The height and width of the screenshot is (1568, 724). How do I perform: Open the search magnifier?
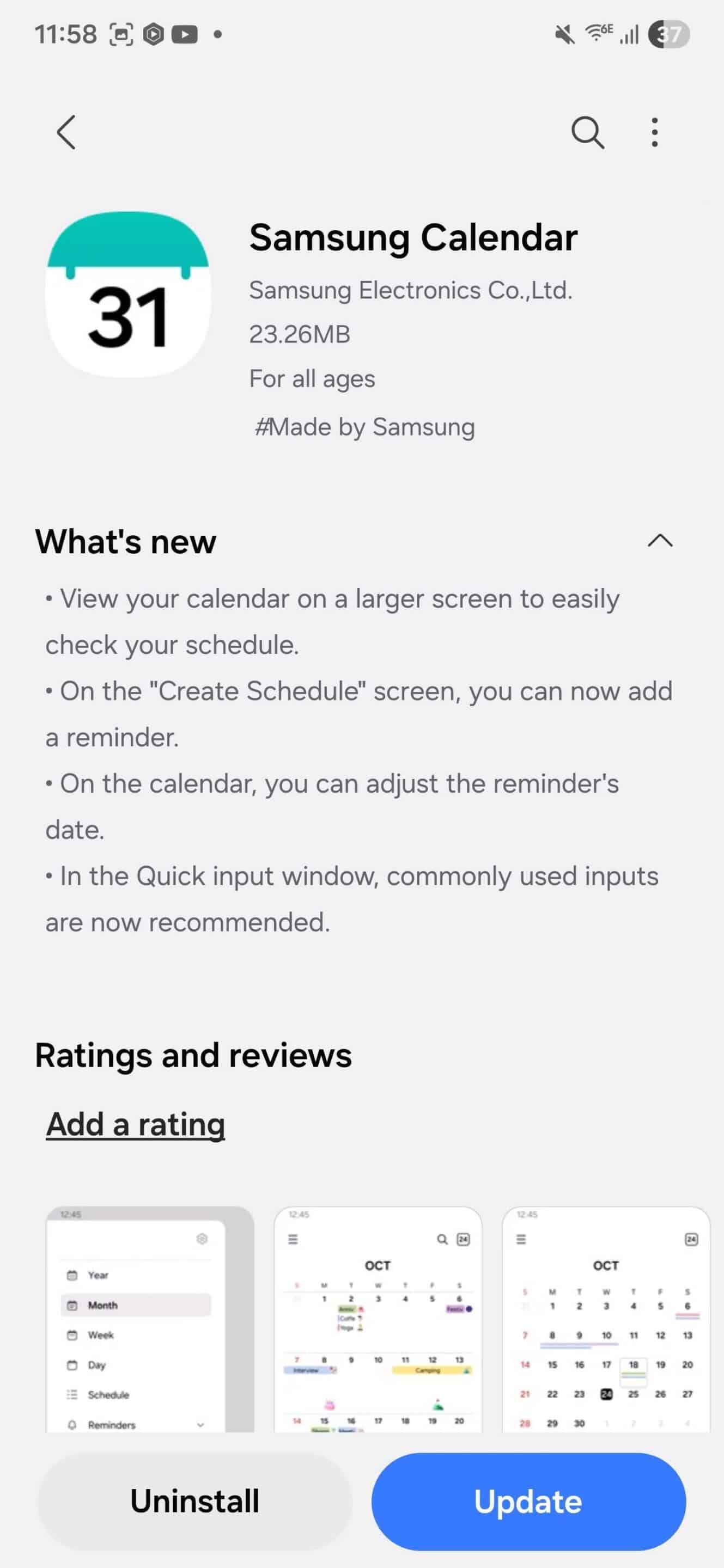587,132
